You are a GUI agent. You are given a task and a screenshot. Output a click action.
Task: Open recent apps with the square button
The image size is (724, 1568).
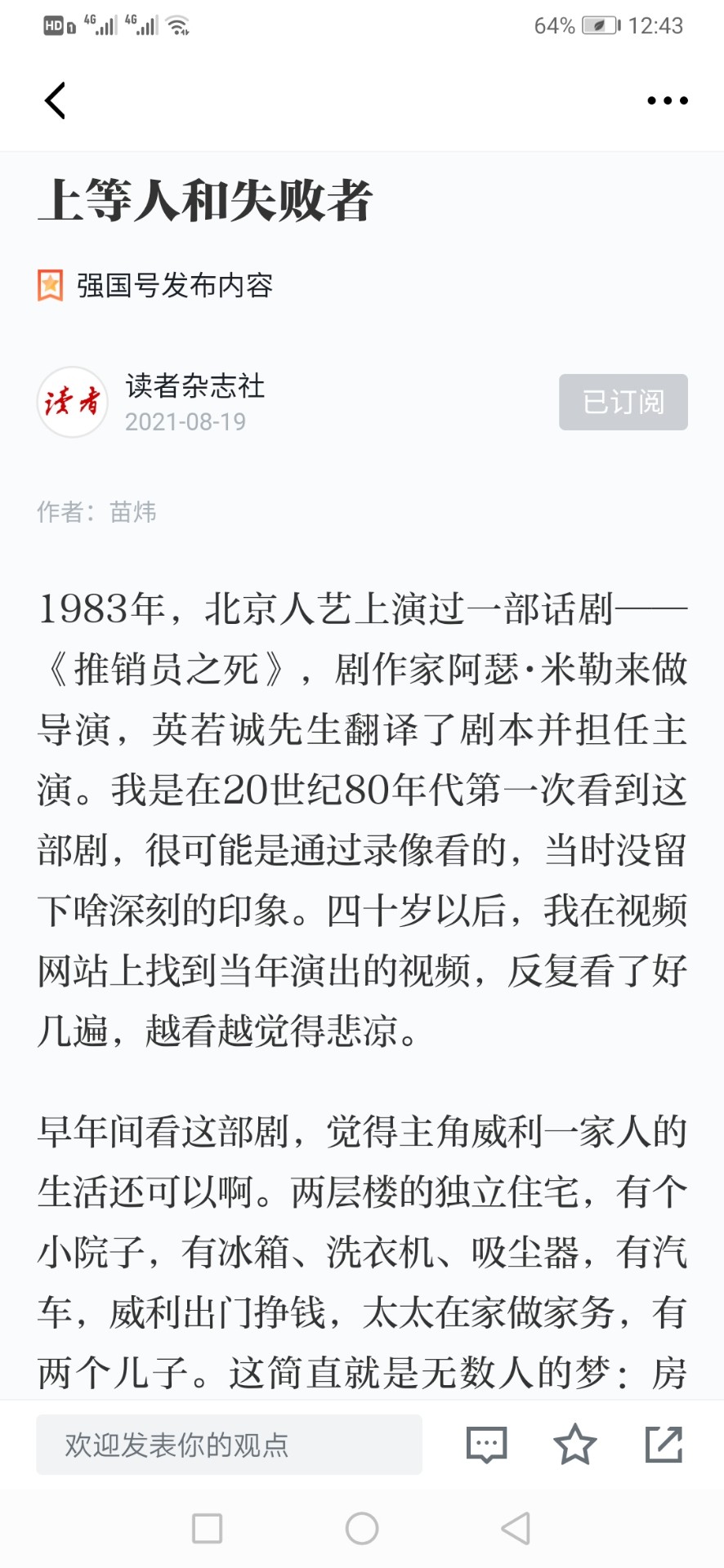pos(207,1528)
